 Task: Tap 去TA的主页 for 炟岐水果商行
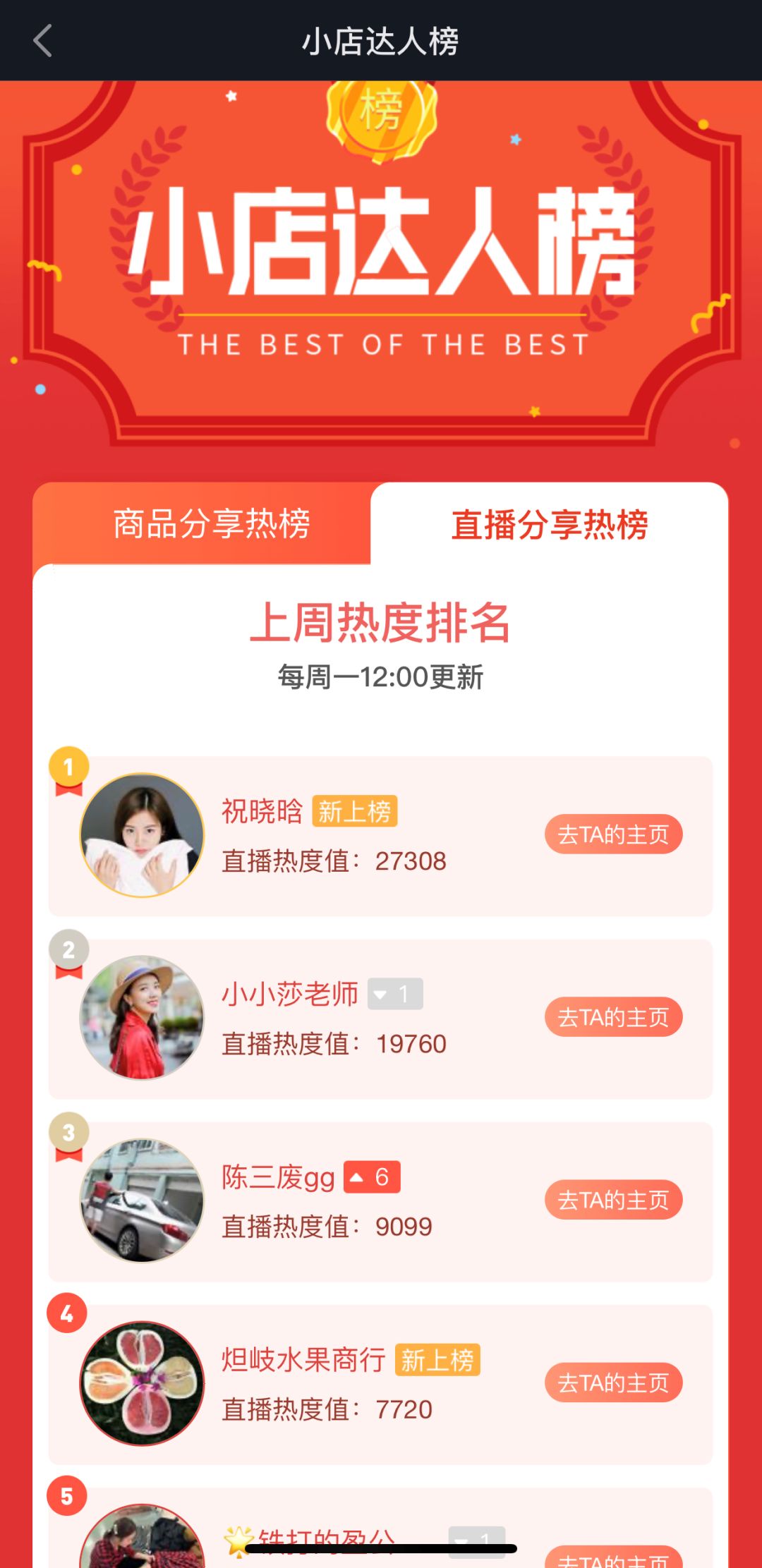[612, 1382]
